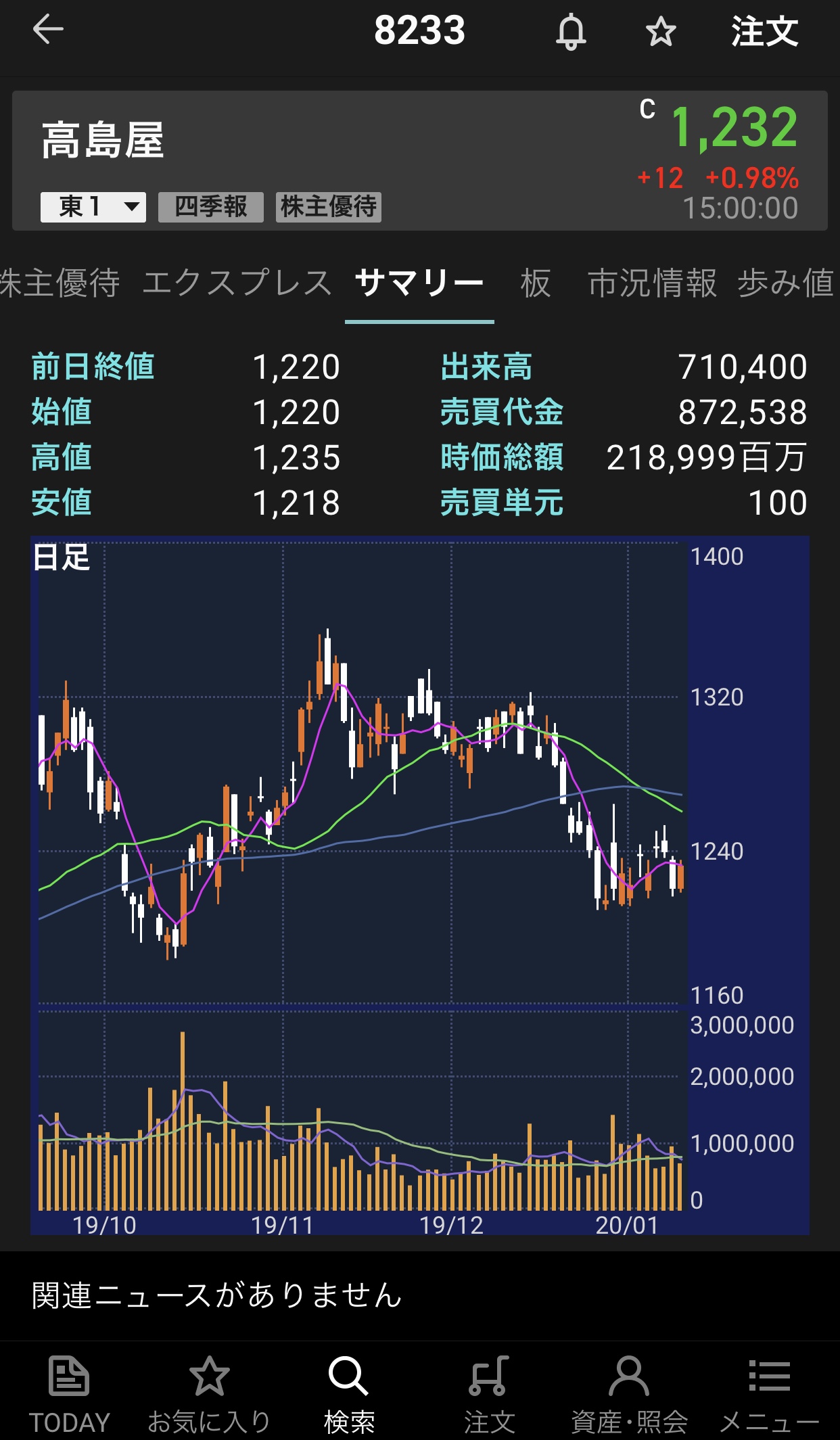This screenshot has width=840, height=1440.
Task: Open the 市況情報 tab
Action: point(652,283)
